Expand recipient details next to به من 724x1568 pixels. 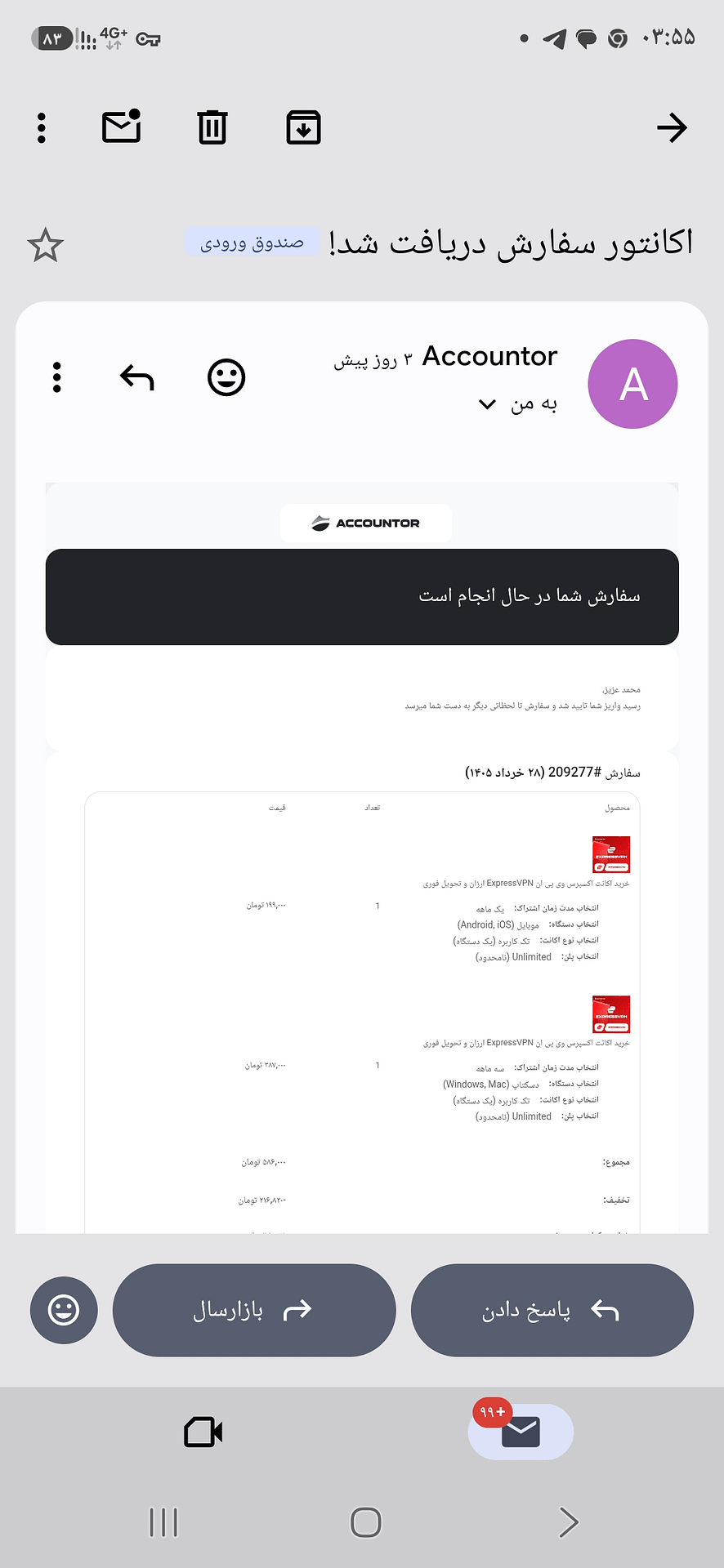[487, 404]
